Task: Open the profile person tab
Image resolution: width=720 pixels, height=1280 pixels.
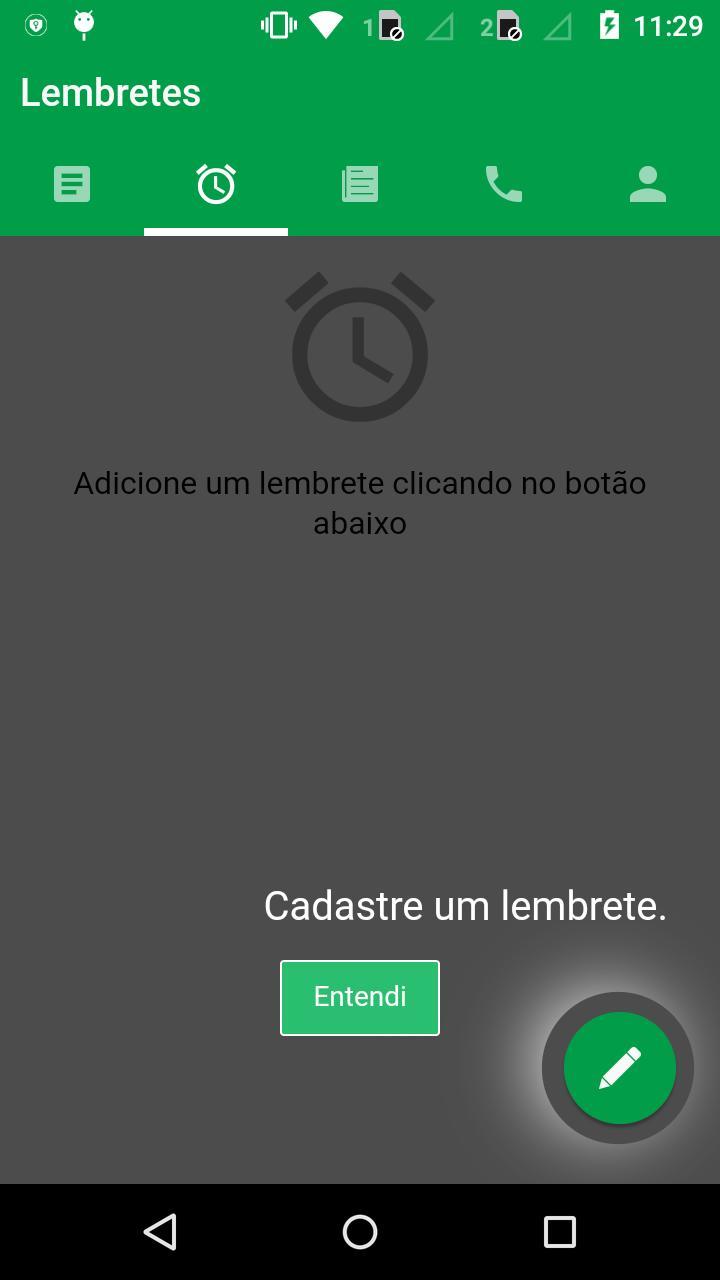Action: click(x=648, y=184)
